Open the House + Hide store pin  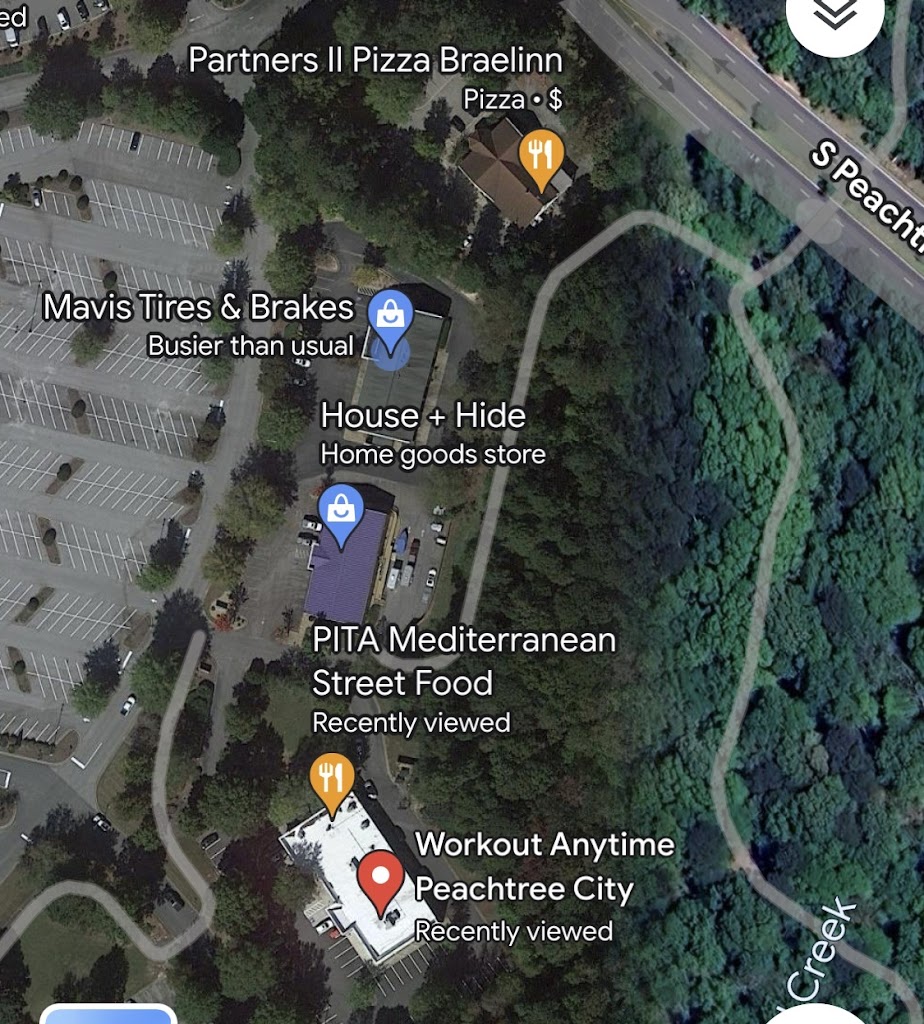pos(342,510)
